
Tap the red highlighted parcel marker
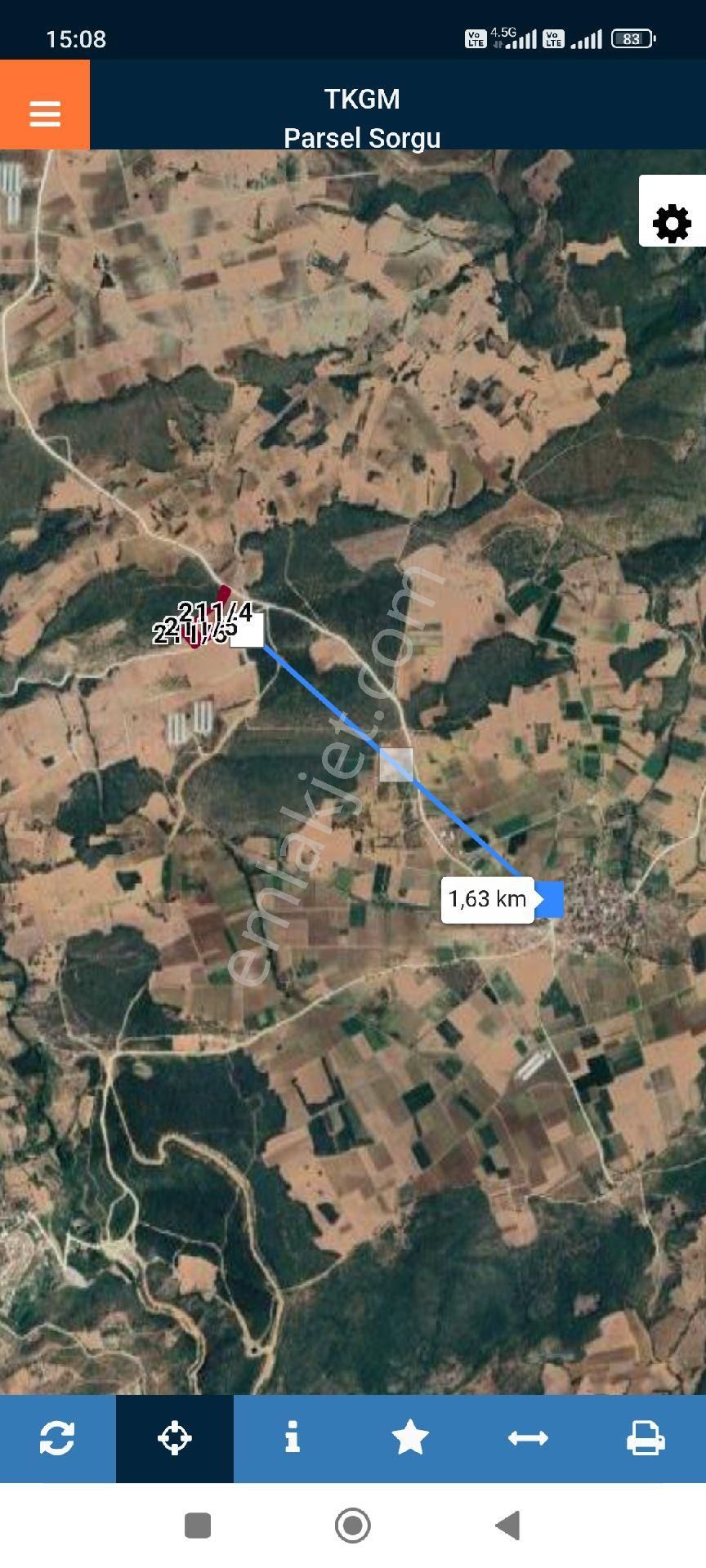(222, 595)
